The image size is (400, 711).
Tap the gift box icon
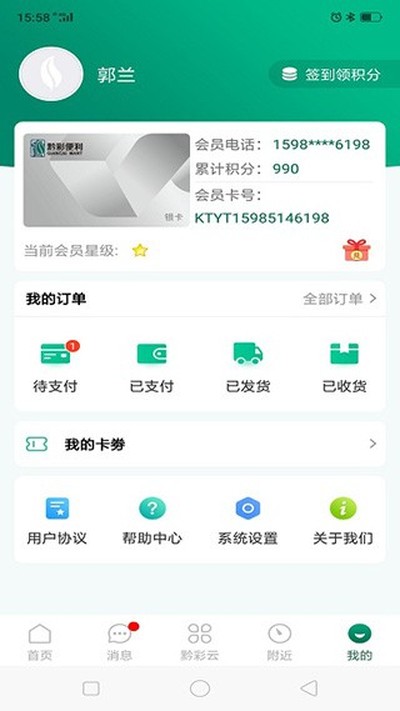coord(356,250)
